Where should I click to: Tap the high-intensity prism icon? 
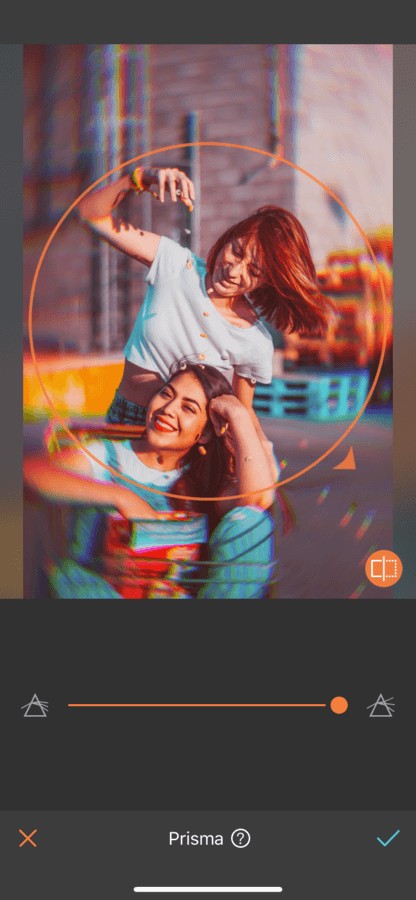(x=380, y=705)
